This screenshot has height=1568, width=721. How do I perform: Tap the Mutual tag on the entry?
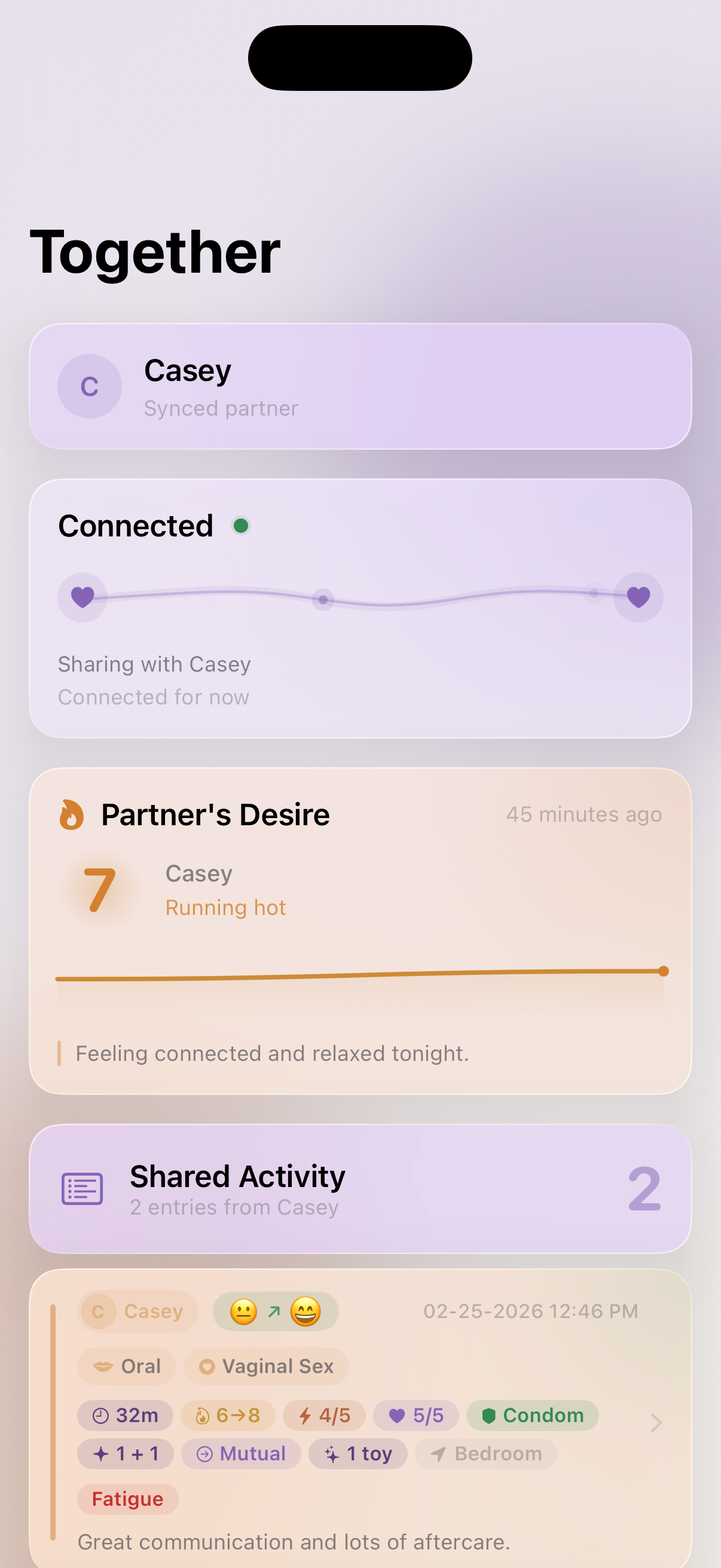(x=241, y=1454)
